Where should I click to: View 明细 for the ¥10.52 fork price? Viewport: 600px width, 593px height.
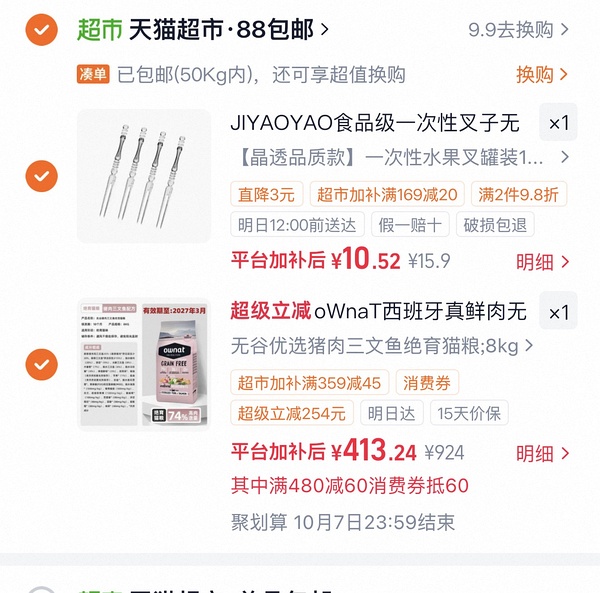[x=543, y=262]
